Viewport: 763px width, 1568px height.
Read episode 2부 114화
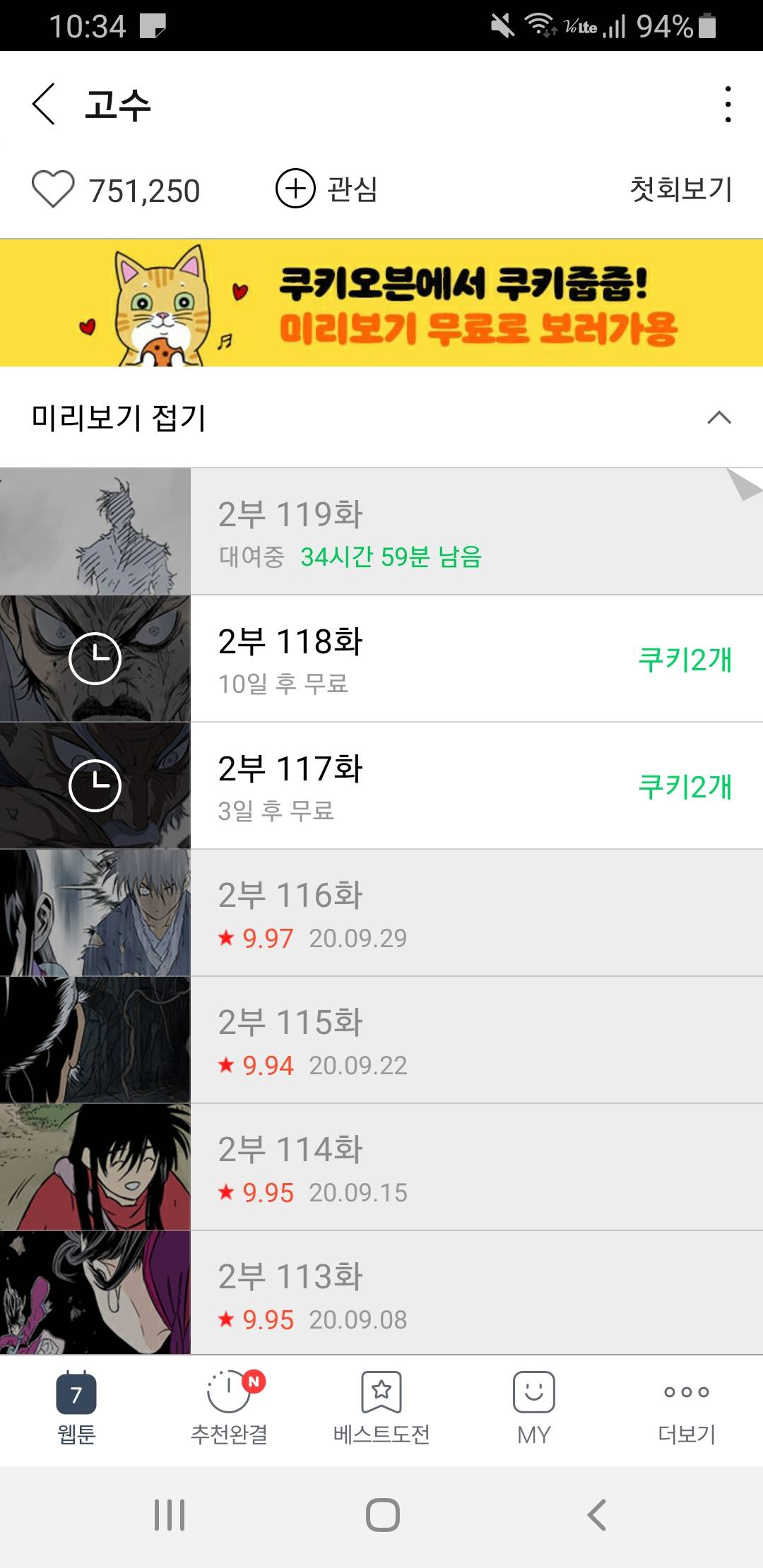coord(381,1168)
